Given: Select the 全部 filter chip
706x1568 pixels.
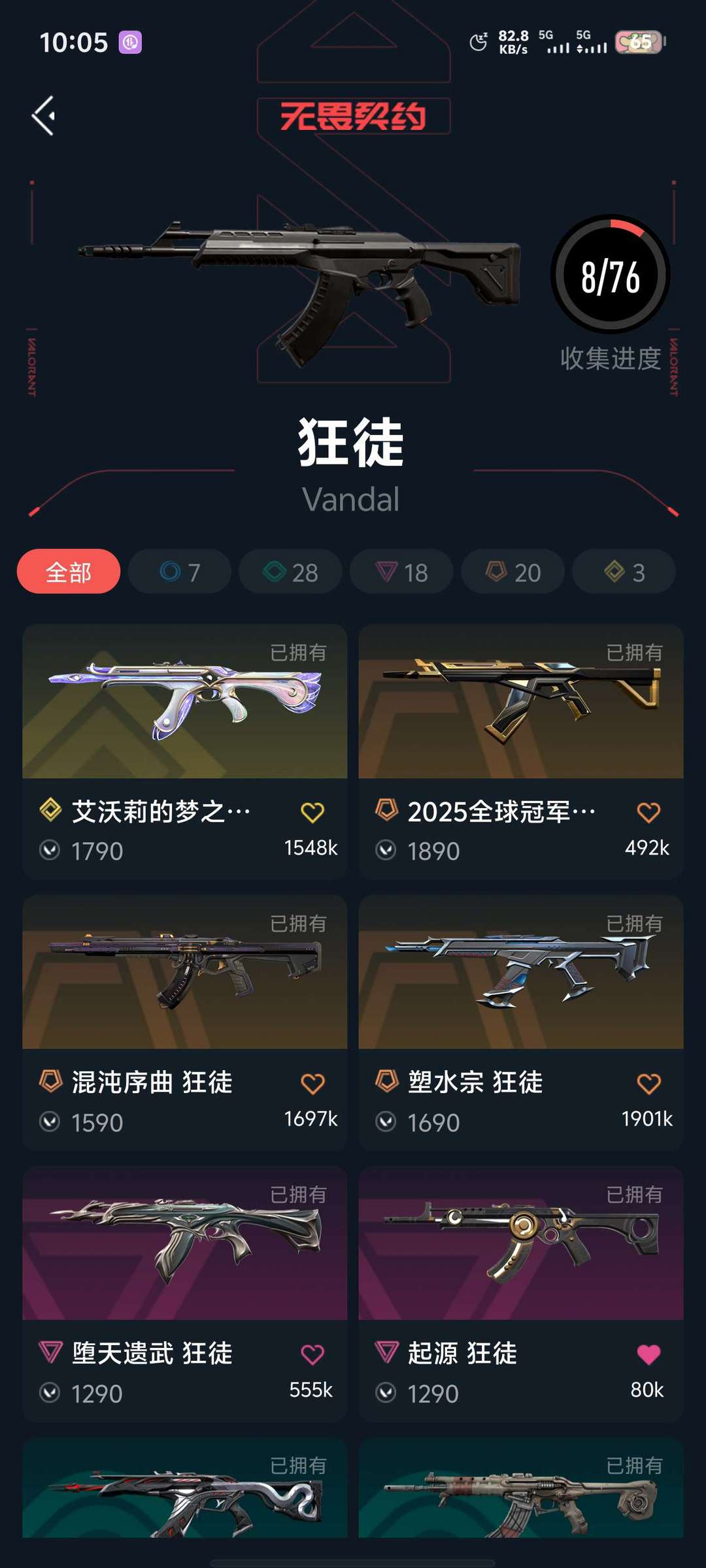Looking at the screenshot, I should pos(69,572).
